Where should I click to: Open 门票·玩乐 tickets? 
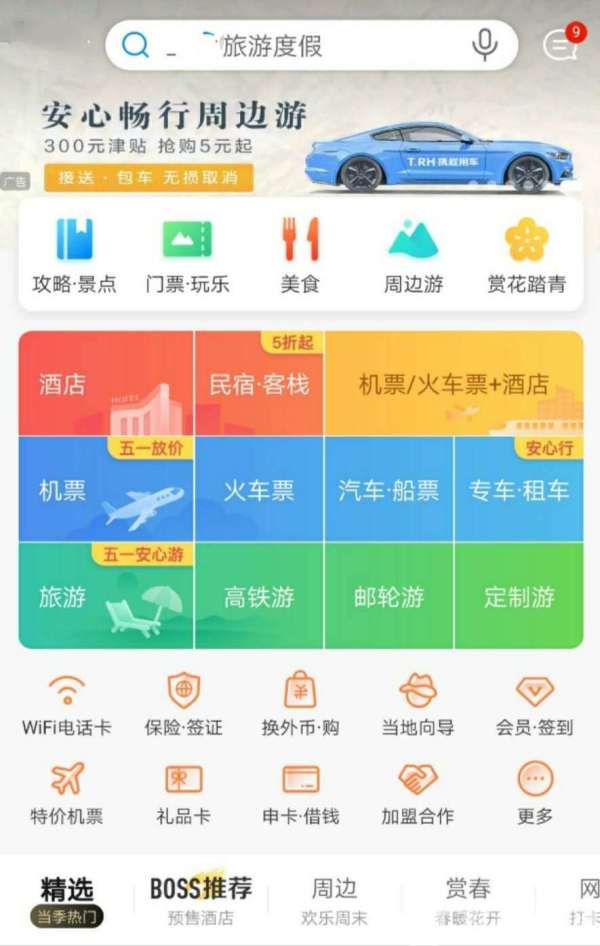[x=187, y=256]
